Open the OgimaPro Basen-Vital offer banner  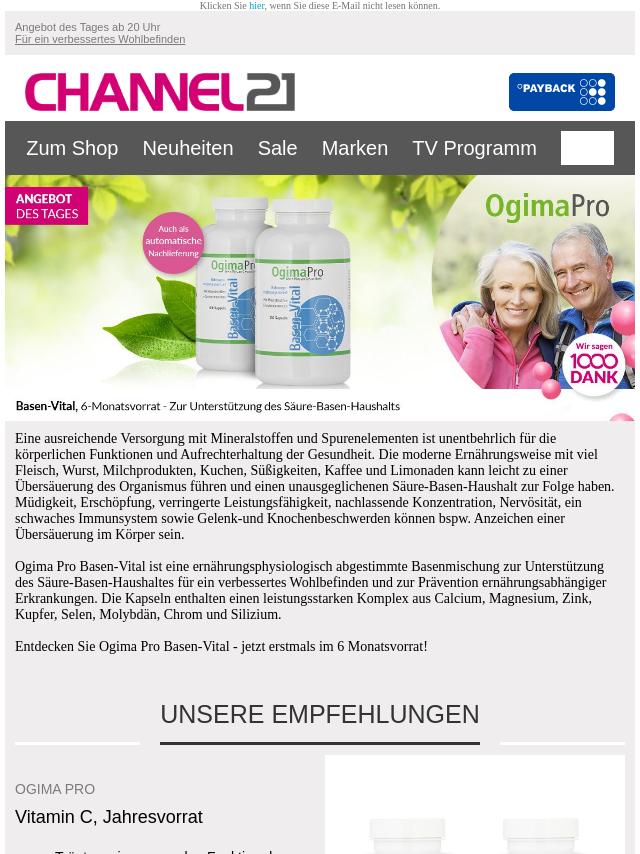coord(320,297)
